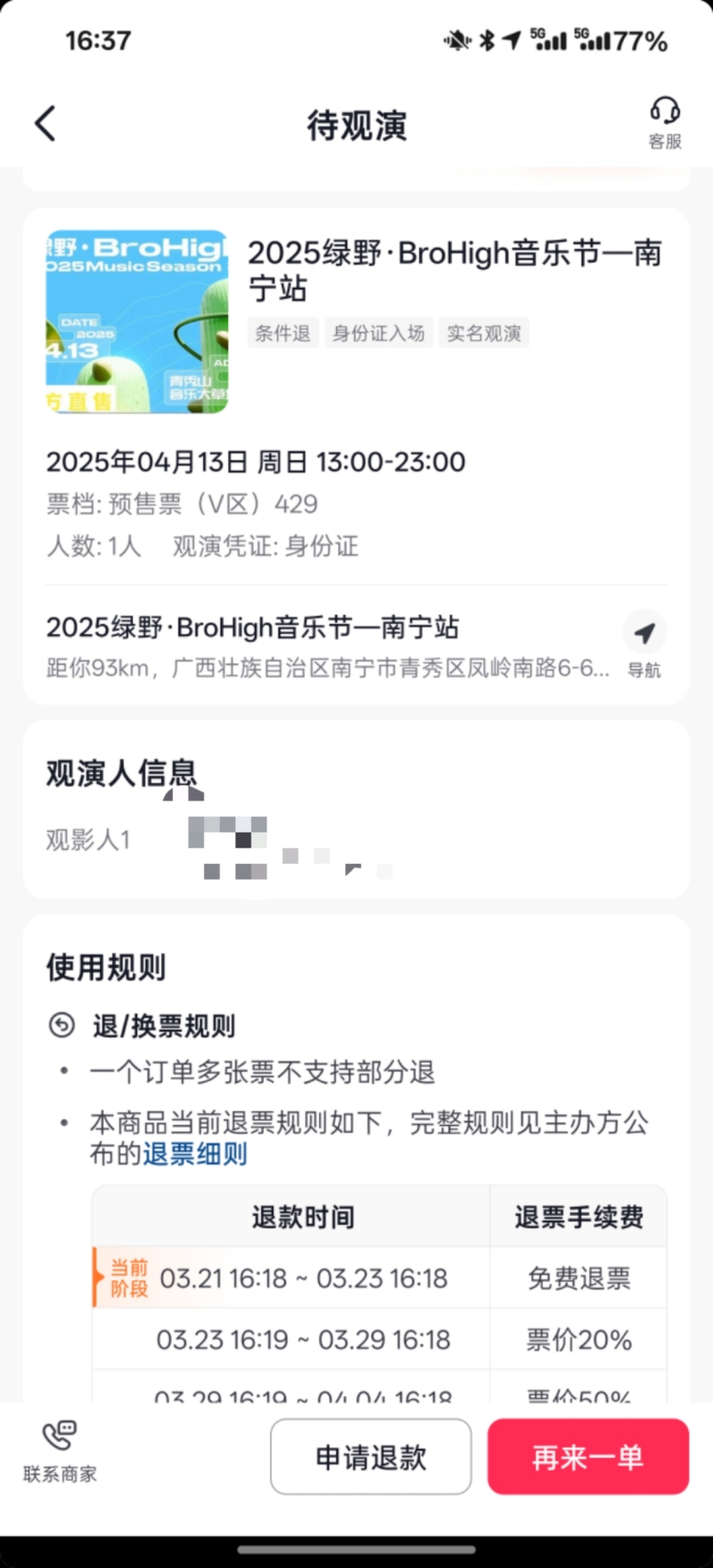Order again with 再来一单
The height and width of the screenshot is (1568, 713).
click(x=587, y=1457)
